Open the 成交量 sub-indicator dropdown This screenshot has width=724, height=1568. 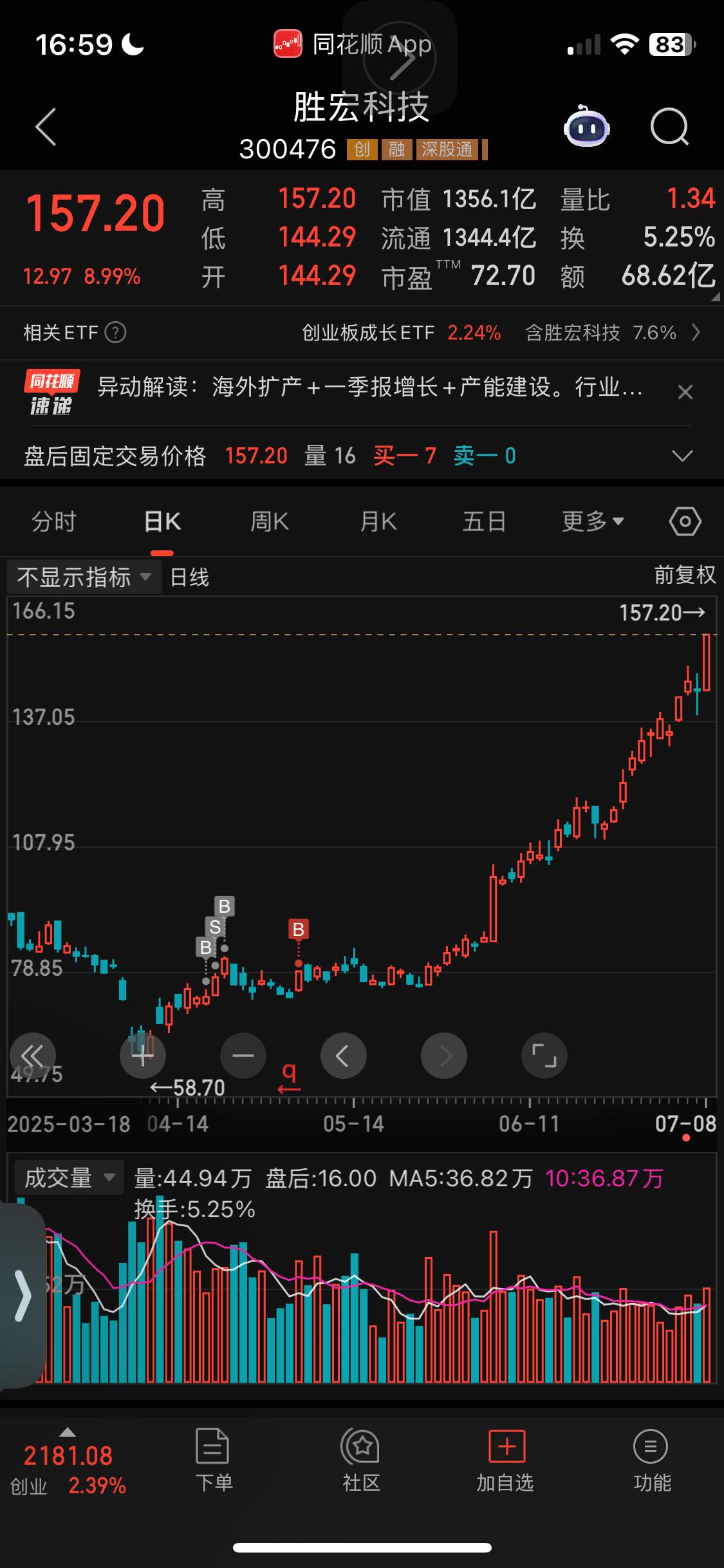click(69, 1178)
